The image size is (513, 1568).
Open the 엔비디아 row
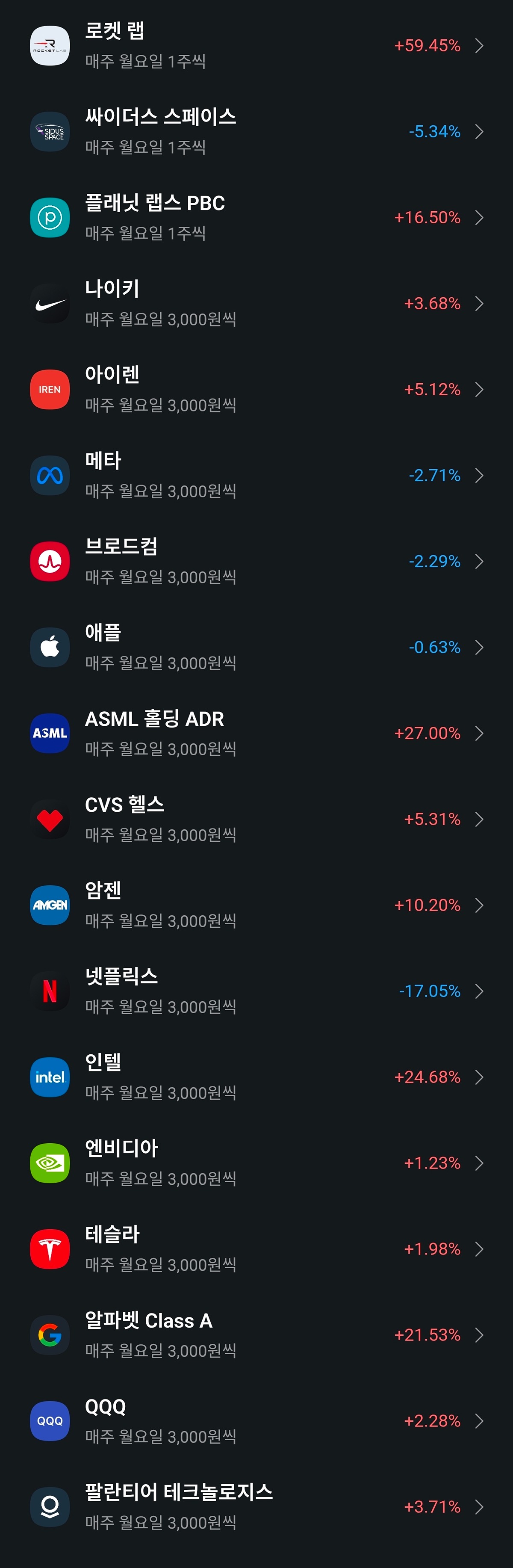(x=256, y=1163)
